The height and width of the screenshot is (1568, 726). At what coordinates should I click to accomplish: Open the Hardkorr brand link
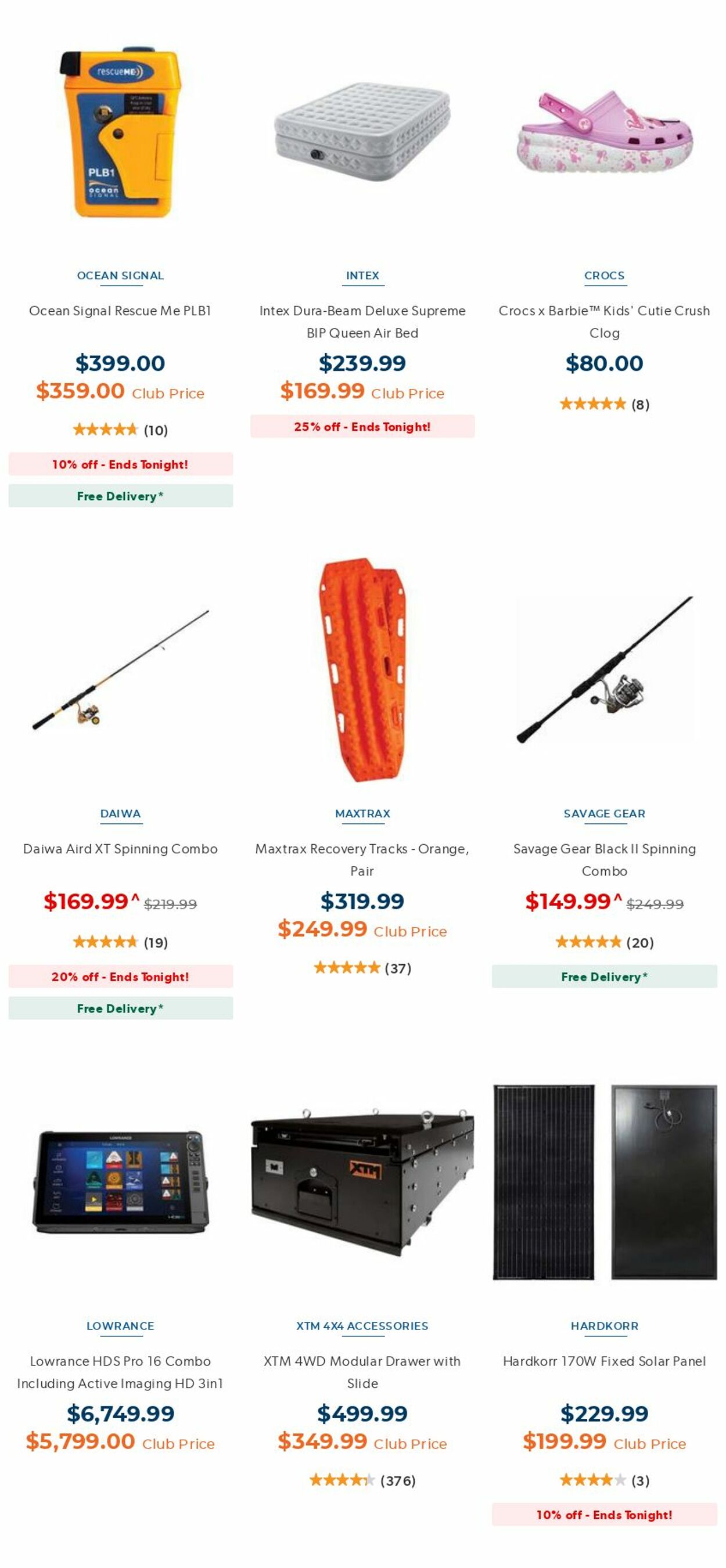pos(604,1326)
